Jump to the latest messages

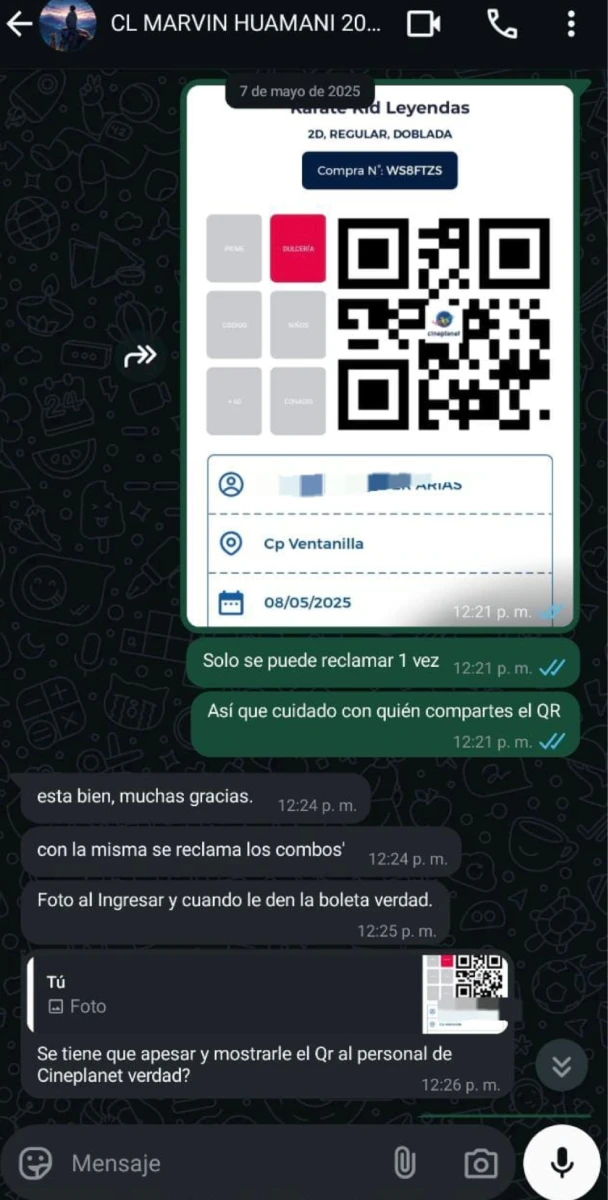pos(561,1067)
